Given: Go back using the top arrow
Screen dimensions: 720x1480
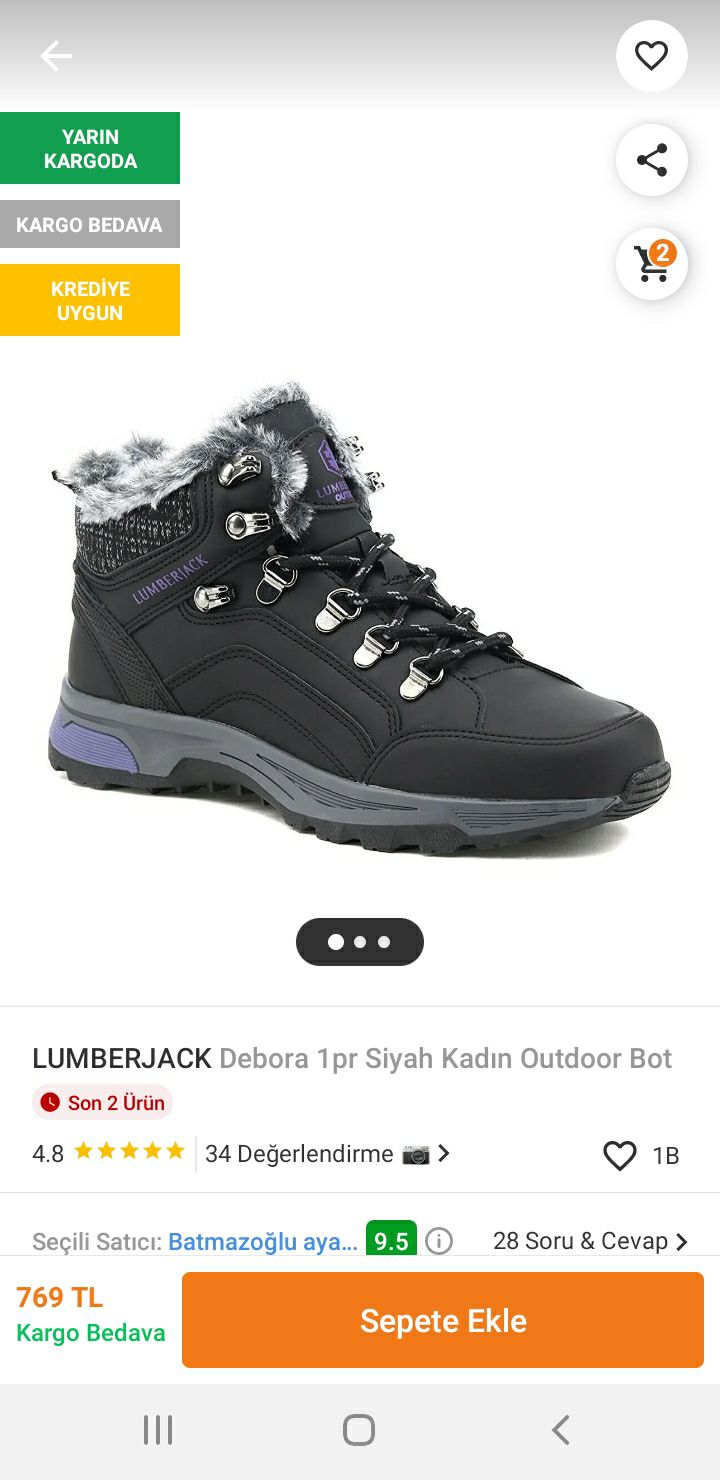Looking at the screenshot, I should click(x=56, y=56).
